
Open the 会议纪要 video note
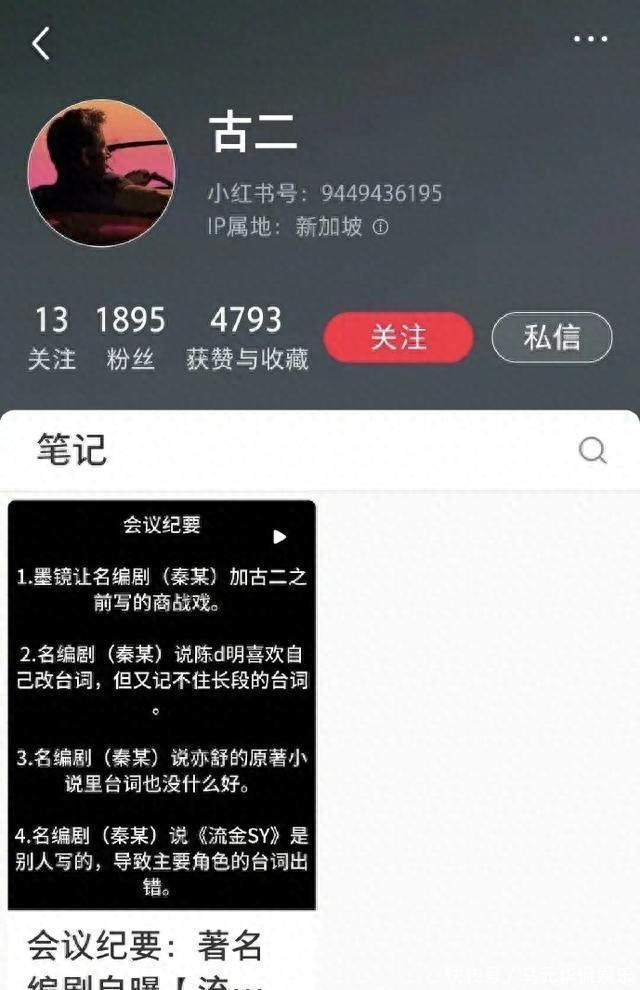(x=162, y=705)
